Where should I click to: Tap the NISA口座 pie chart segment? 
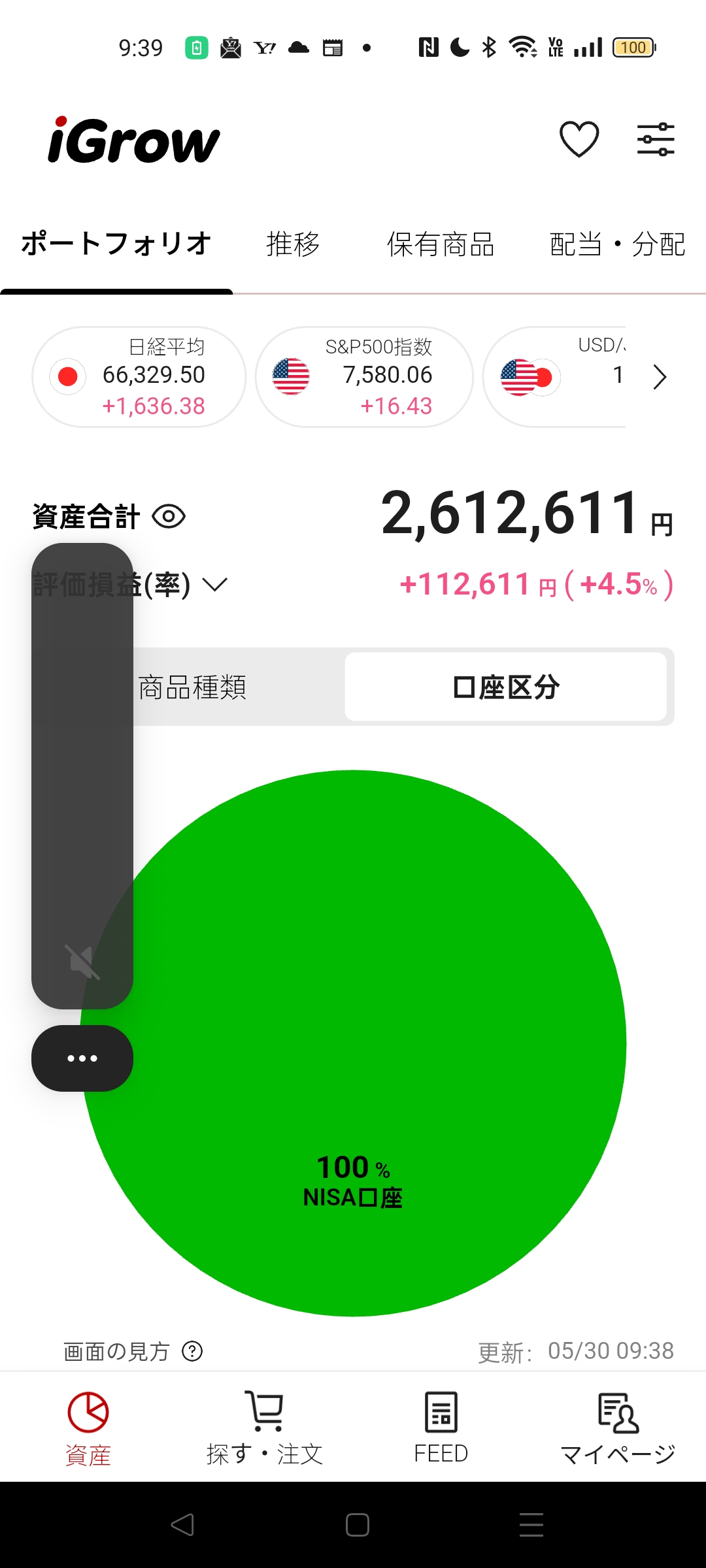click(353, 1043)
